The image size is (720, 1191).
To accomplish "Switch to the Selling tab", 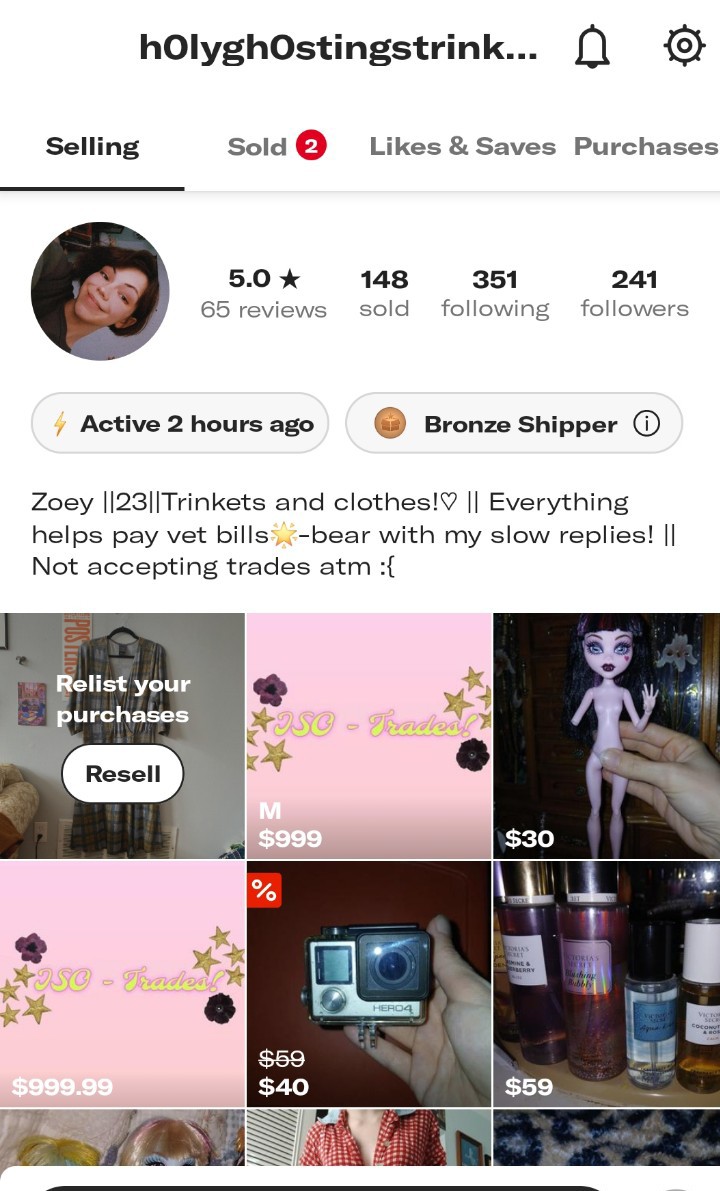I will click(x=92, y=147).
